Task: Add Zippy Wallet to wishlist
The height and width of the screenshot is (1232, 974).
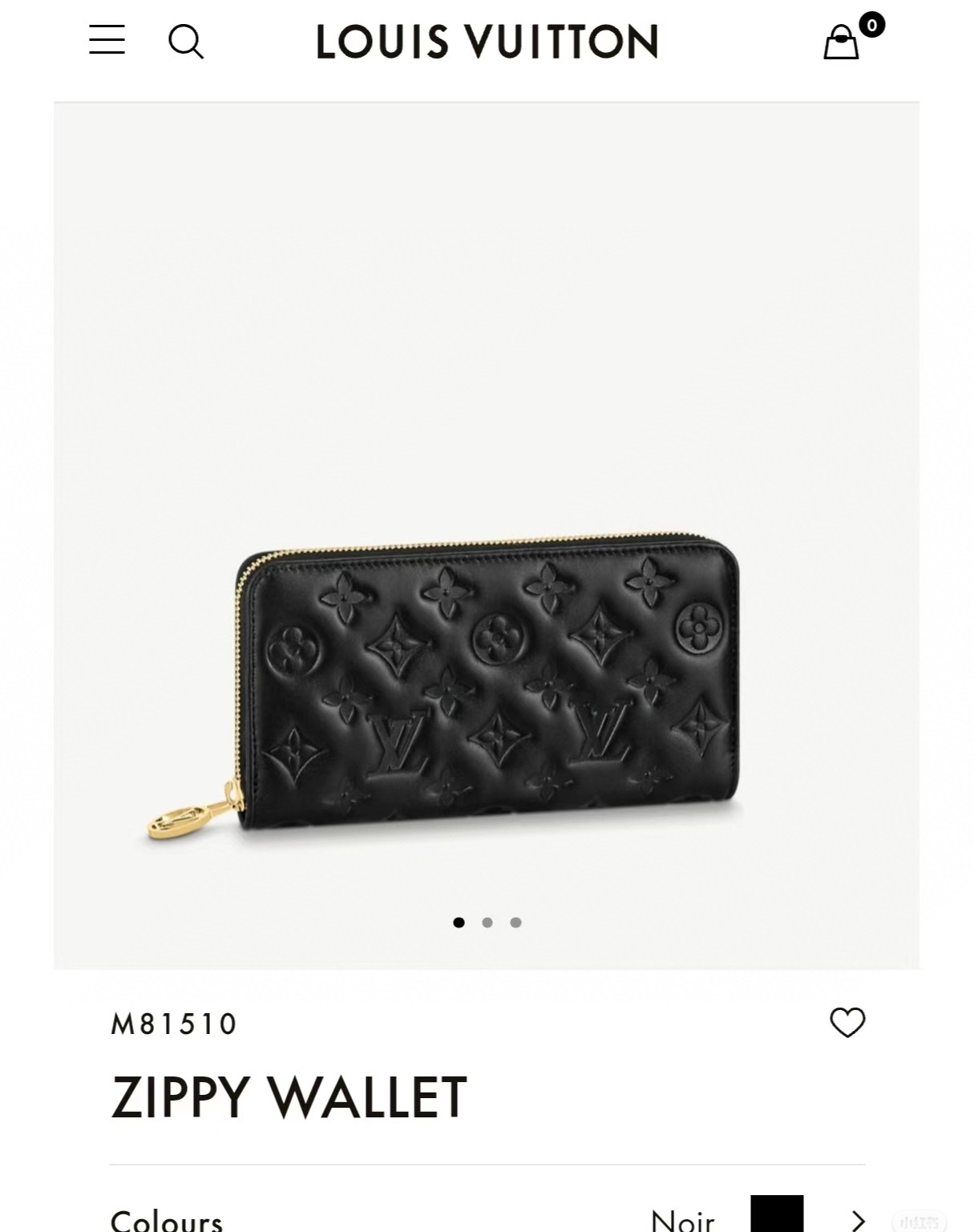Action: coord(847,1022)
